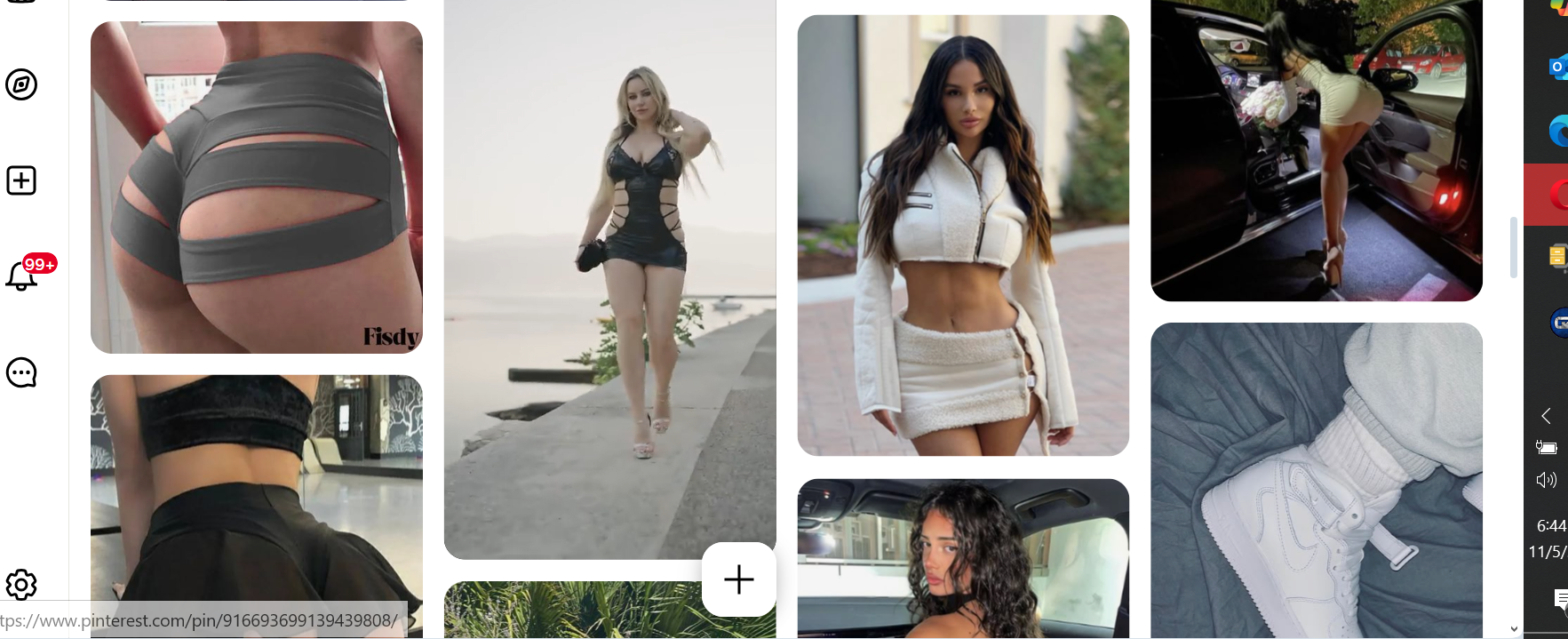Open the white cropped jacket outfit pin
Viewport: 1568px width, 639px height.
(x=963, y=236)
